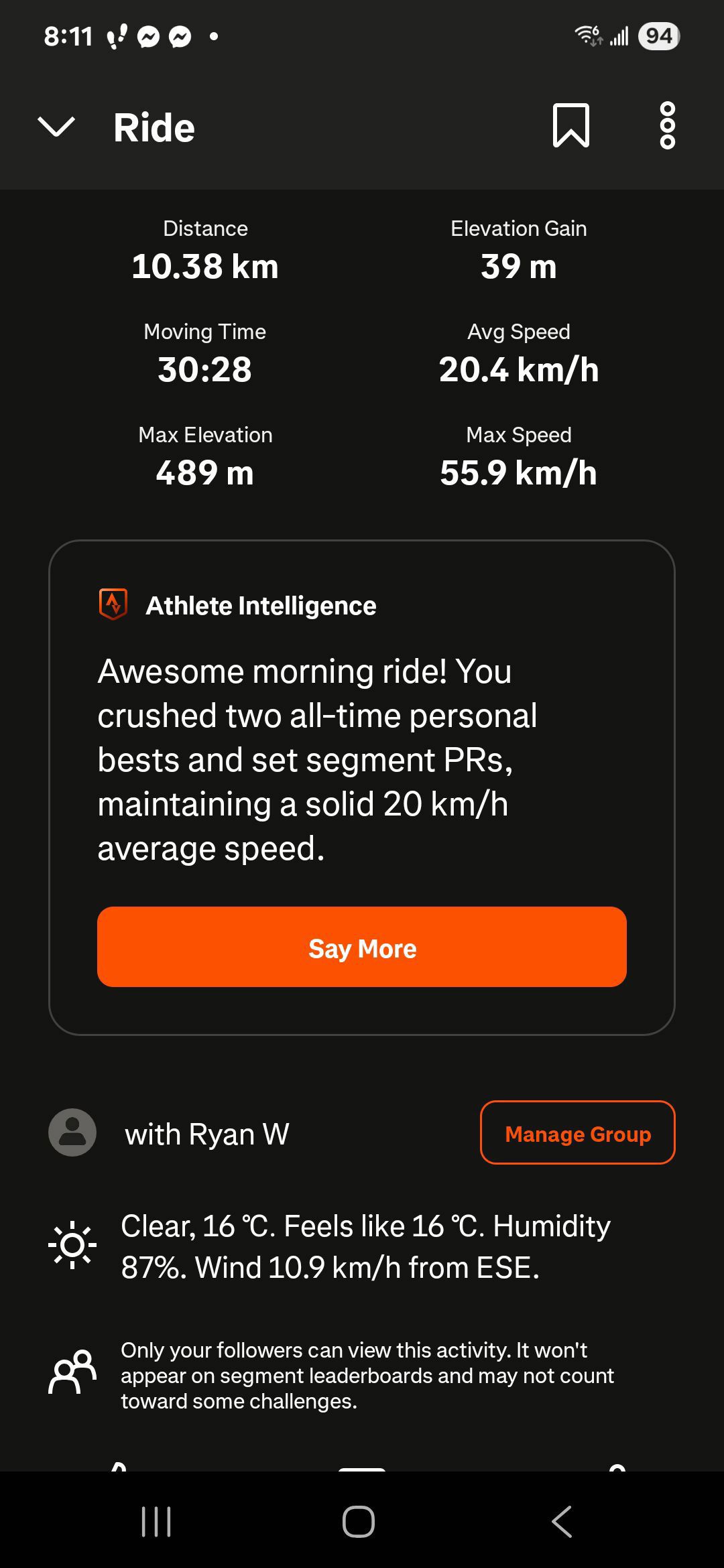Tap the Say More button

(x=362, y=947)
